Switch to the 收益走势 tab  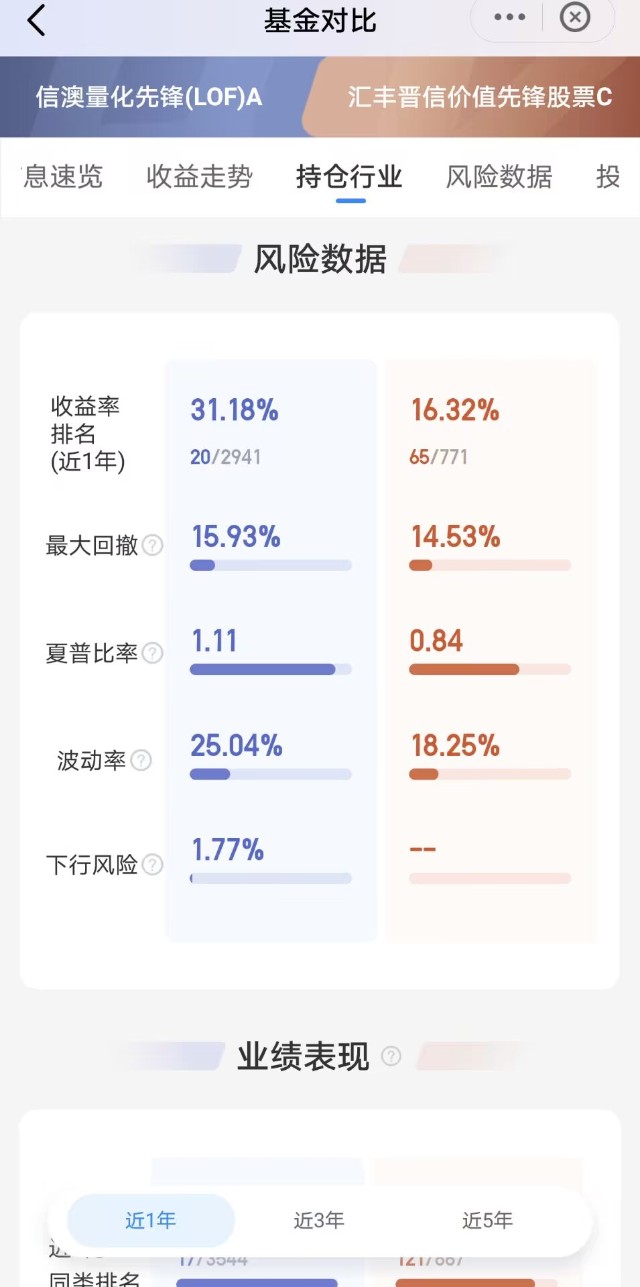[x=199, y=177]
